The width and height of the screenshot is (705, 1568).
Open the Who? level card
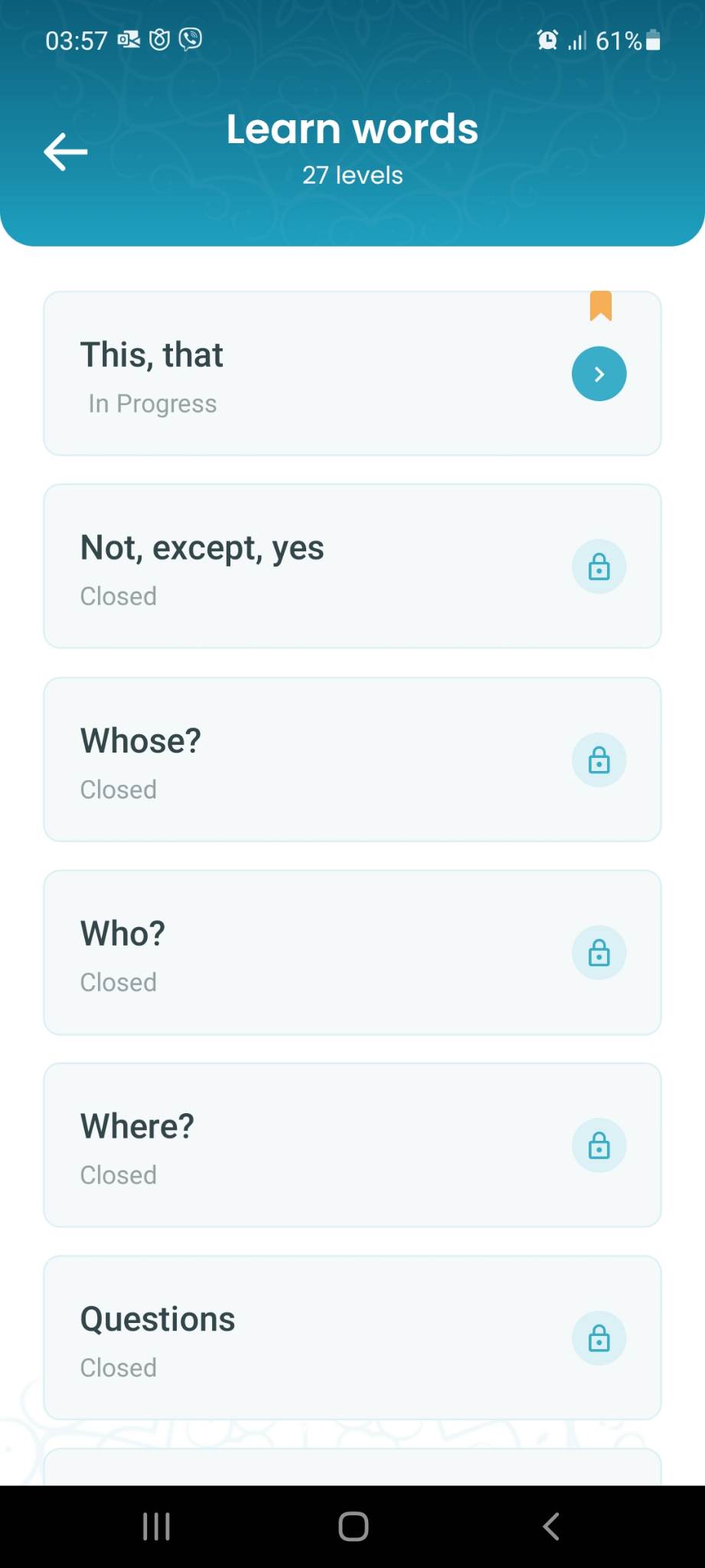352,952
